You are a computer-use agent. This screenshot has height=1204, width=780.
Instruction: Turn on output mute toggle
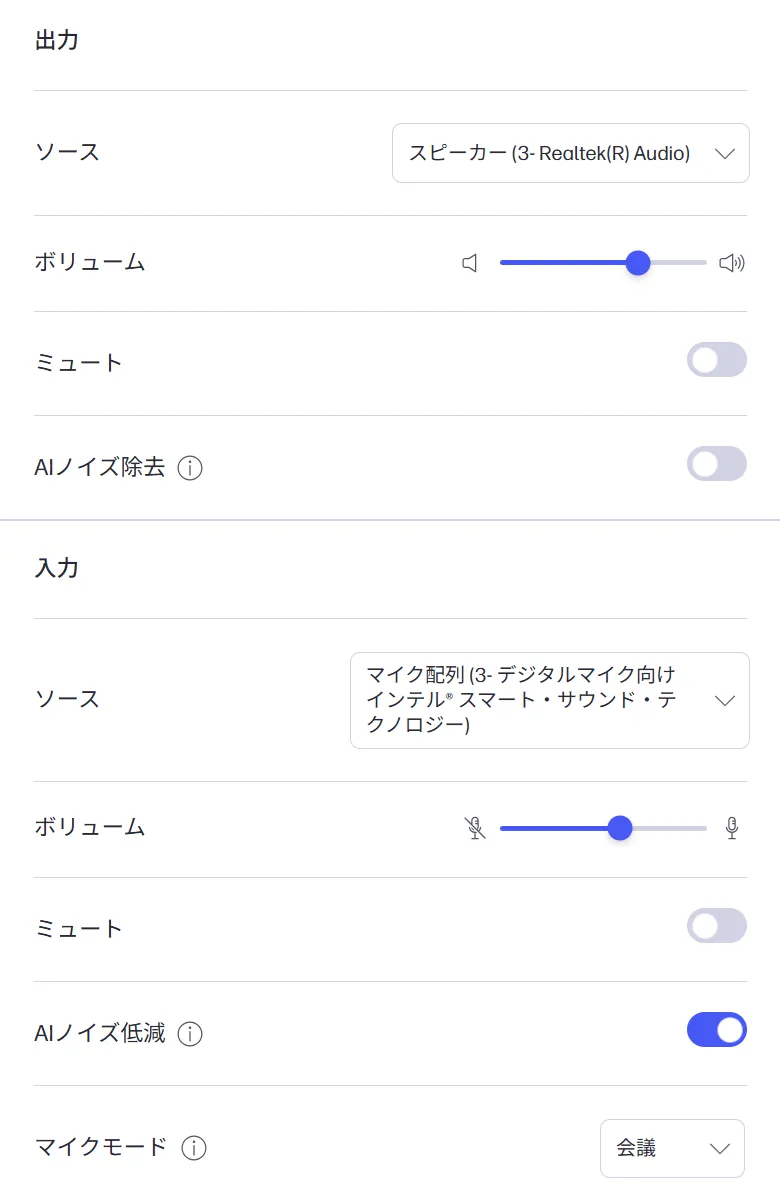(716, 360)
